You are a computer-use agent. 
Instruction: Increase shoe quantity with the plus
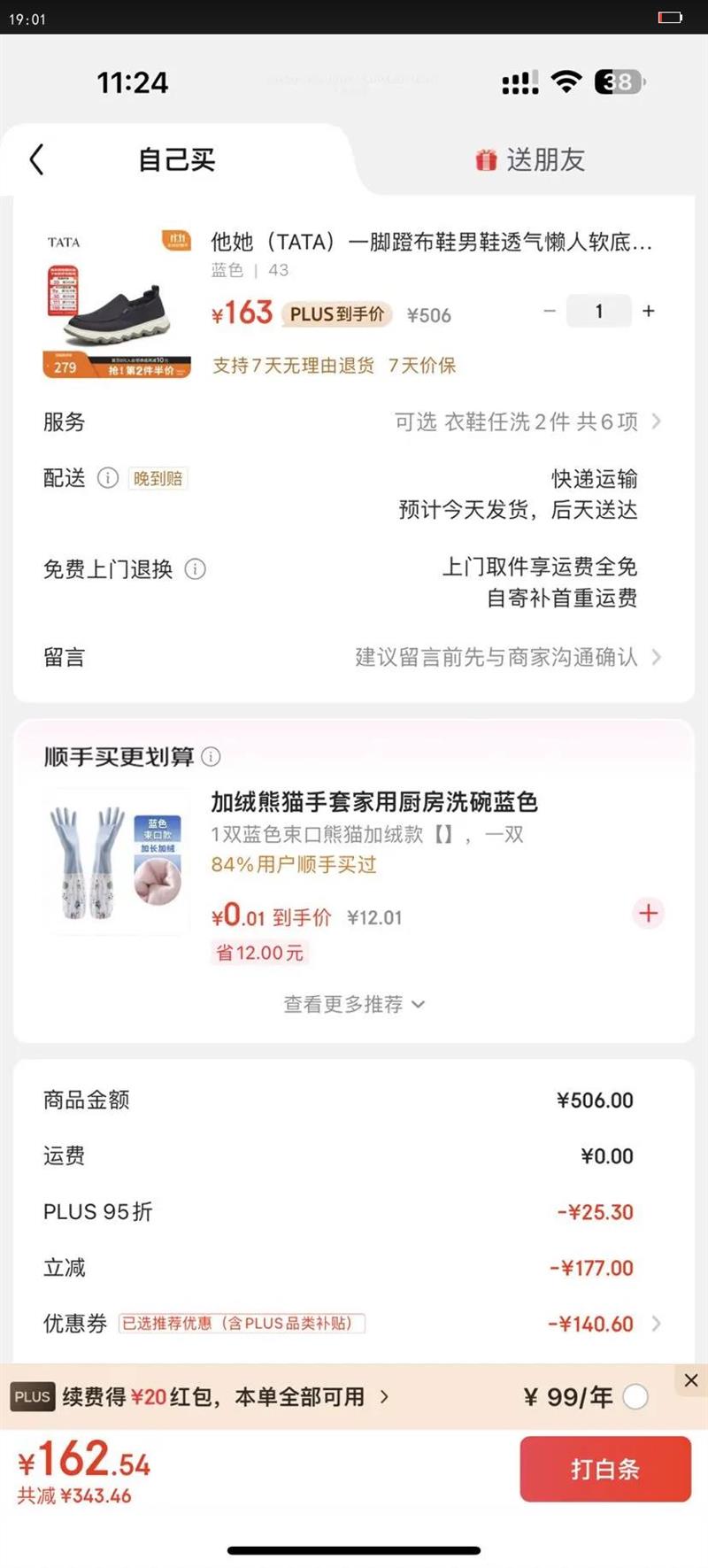click(x=649, y=311)
